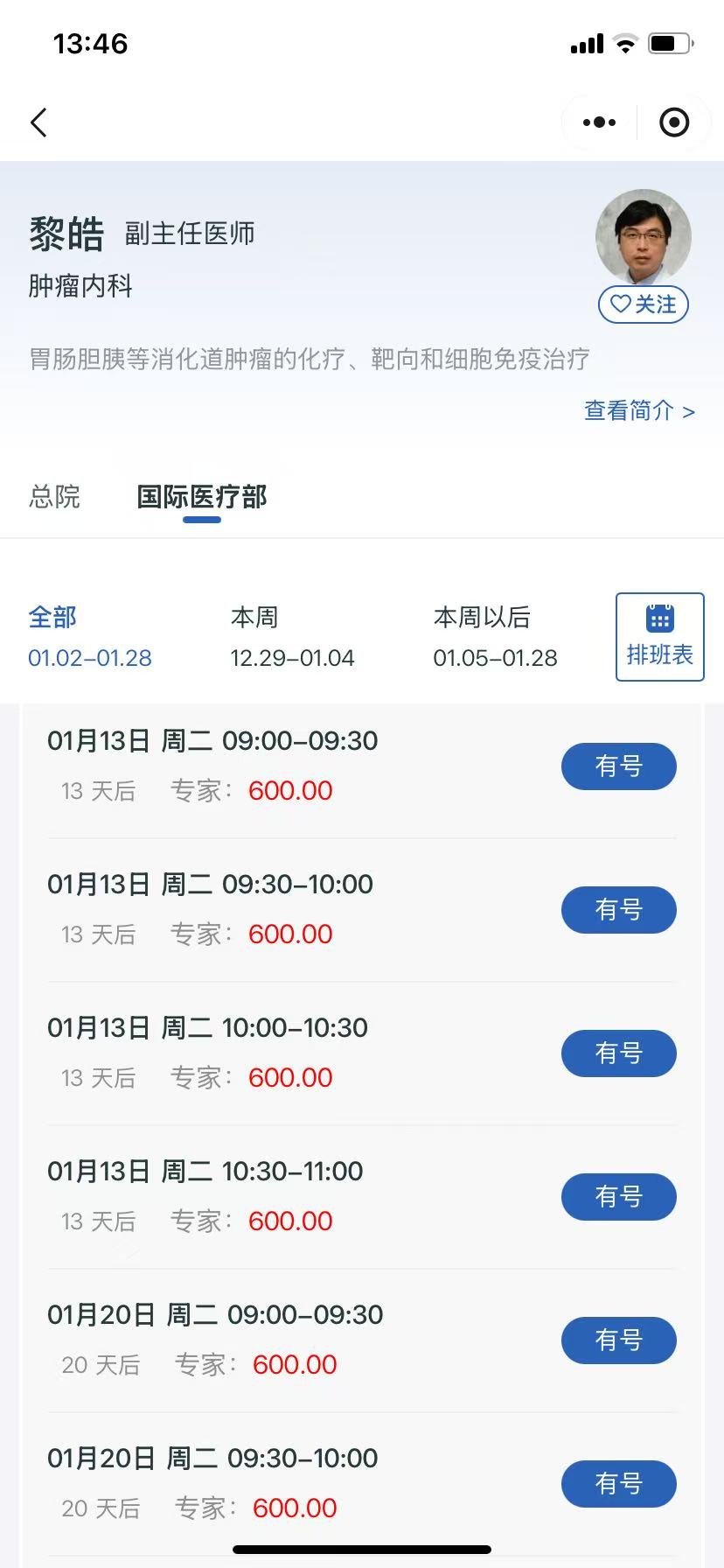Book the 01月13日 09:30-10:00 slot

pos(618,910)
